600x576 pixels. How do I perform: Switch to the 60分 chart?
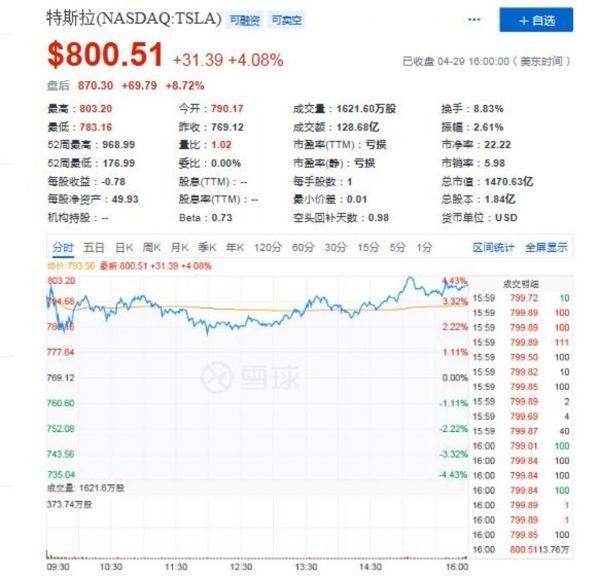[303, 247]
